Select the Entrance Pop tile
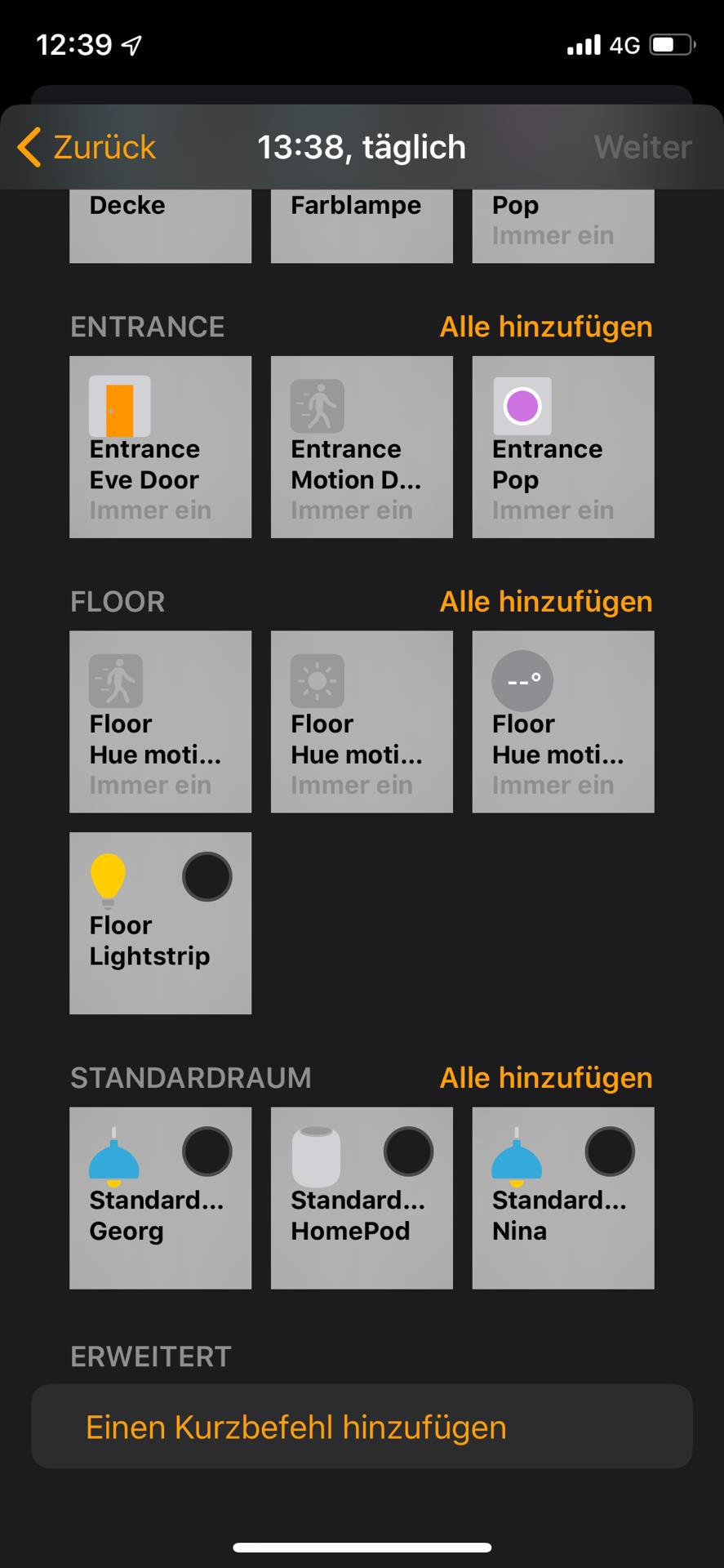This screenshot has width=724, height=1568. tap(563, 447)
